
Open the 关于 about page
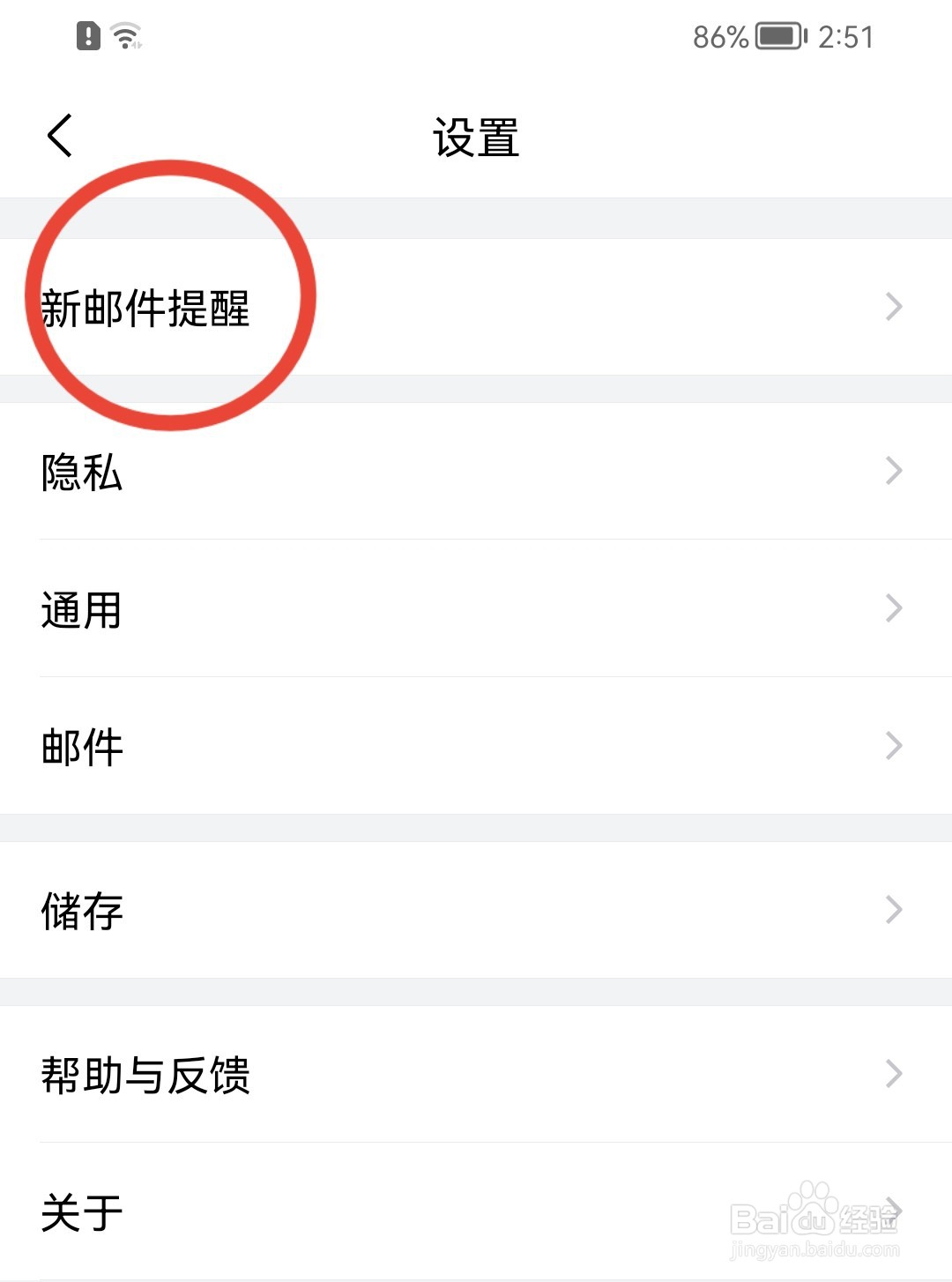tap(80, 1212)
